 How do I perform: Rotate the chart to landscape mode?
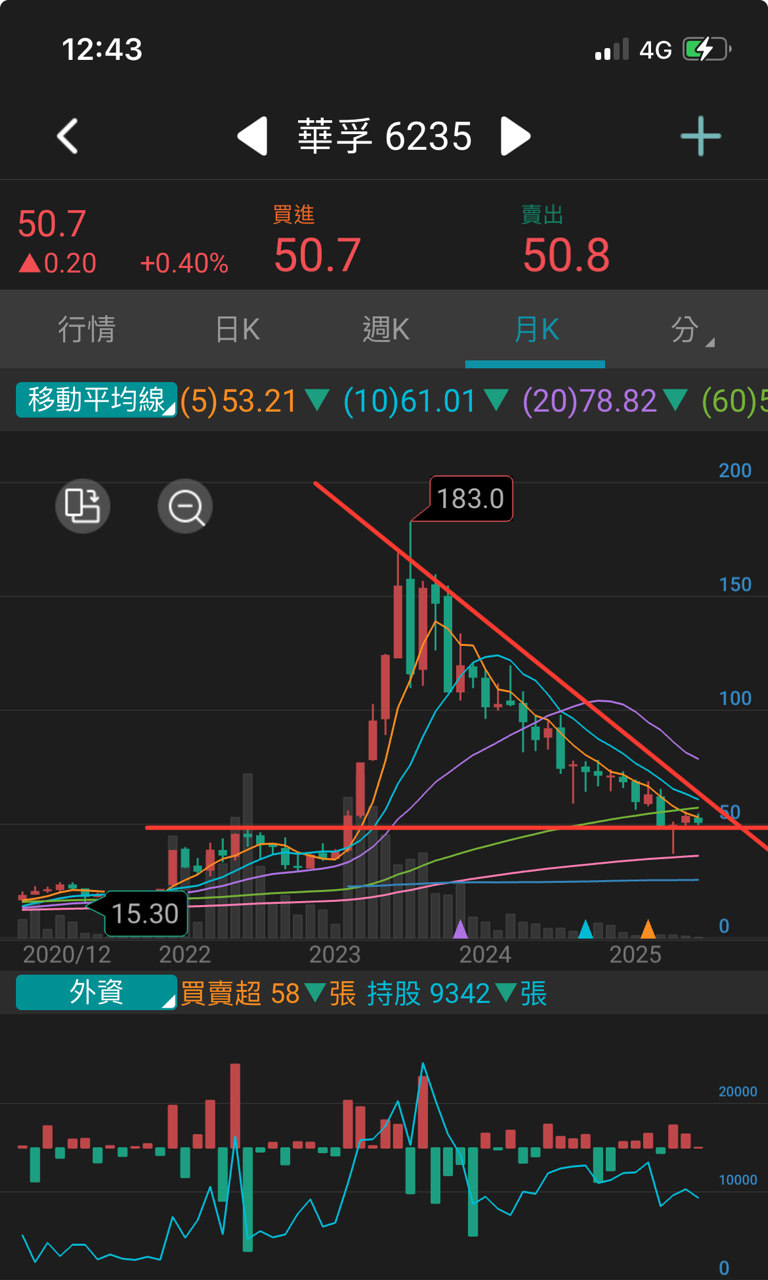pos(82,507)
